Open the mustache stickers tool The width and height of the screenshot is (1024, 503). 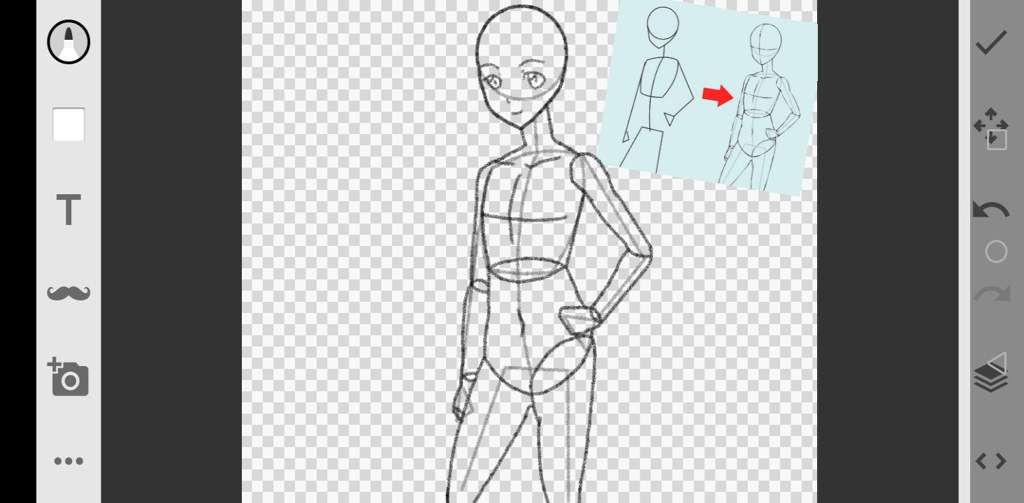point(68,293)
